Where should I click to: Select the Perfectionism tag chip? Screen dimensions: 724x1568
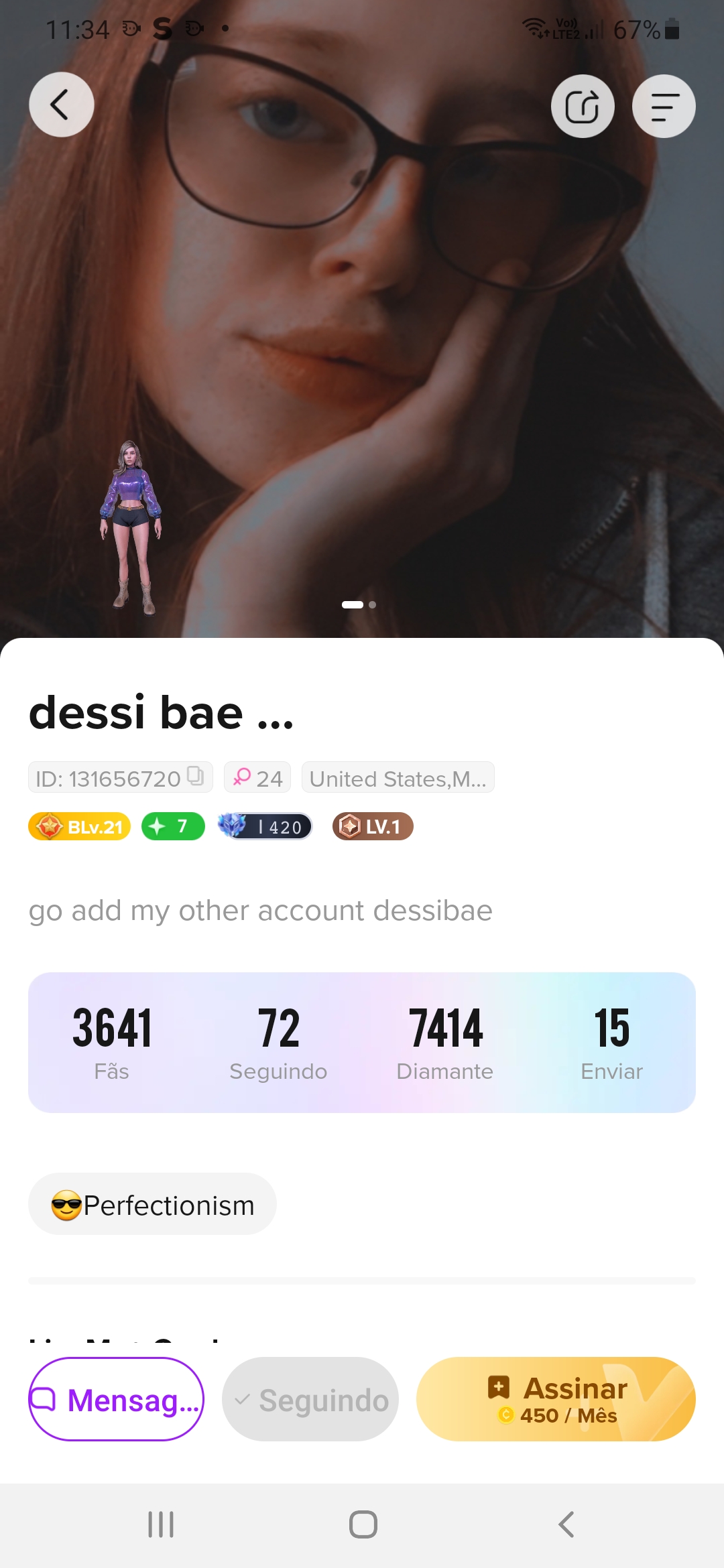(152, 1204)
